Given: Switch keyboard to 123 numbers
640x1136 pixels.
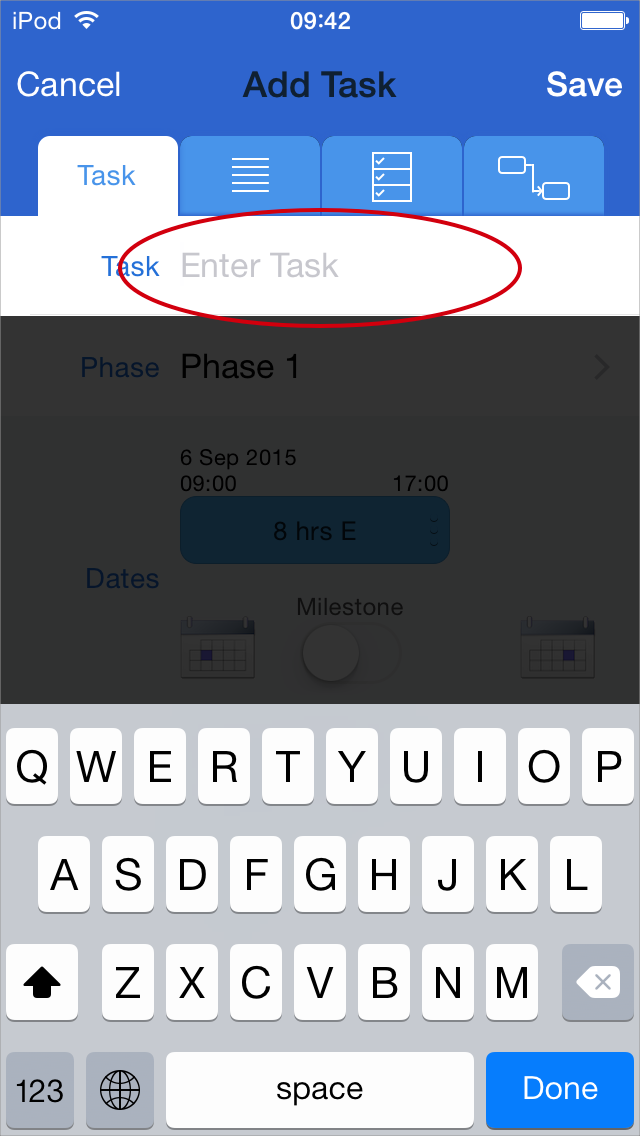Looking at the screenshot, I should point(40,1089).
